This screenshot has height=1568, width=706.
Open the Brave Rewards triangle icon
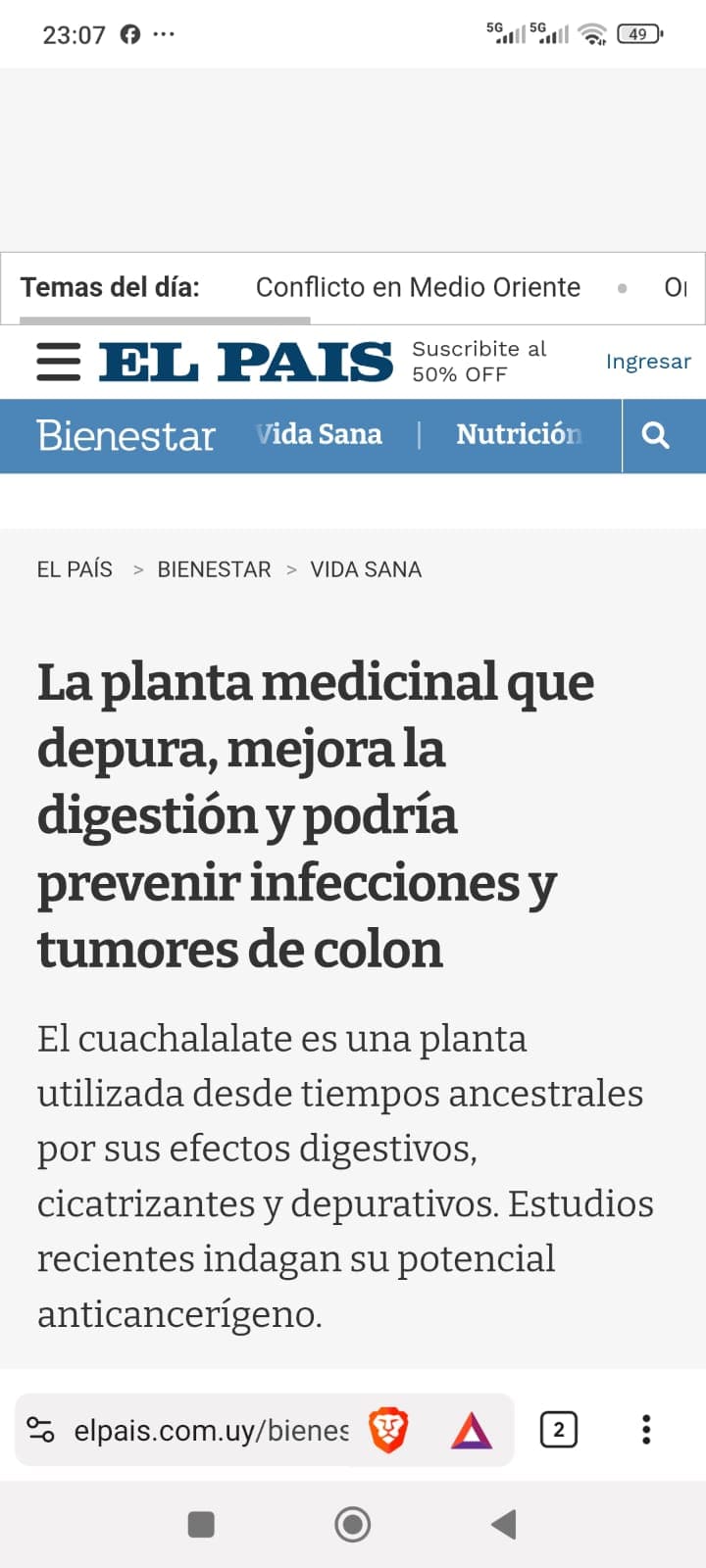pos(471,1431)
